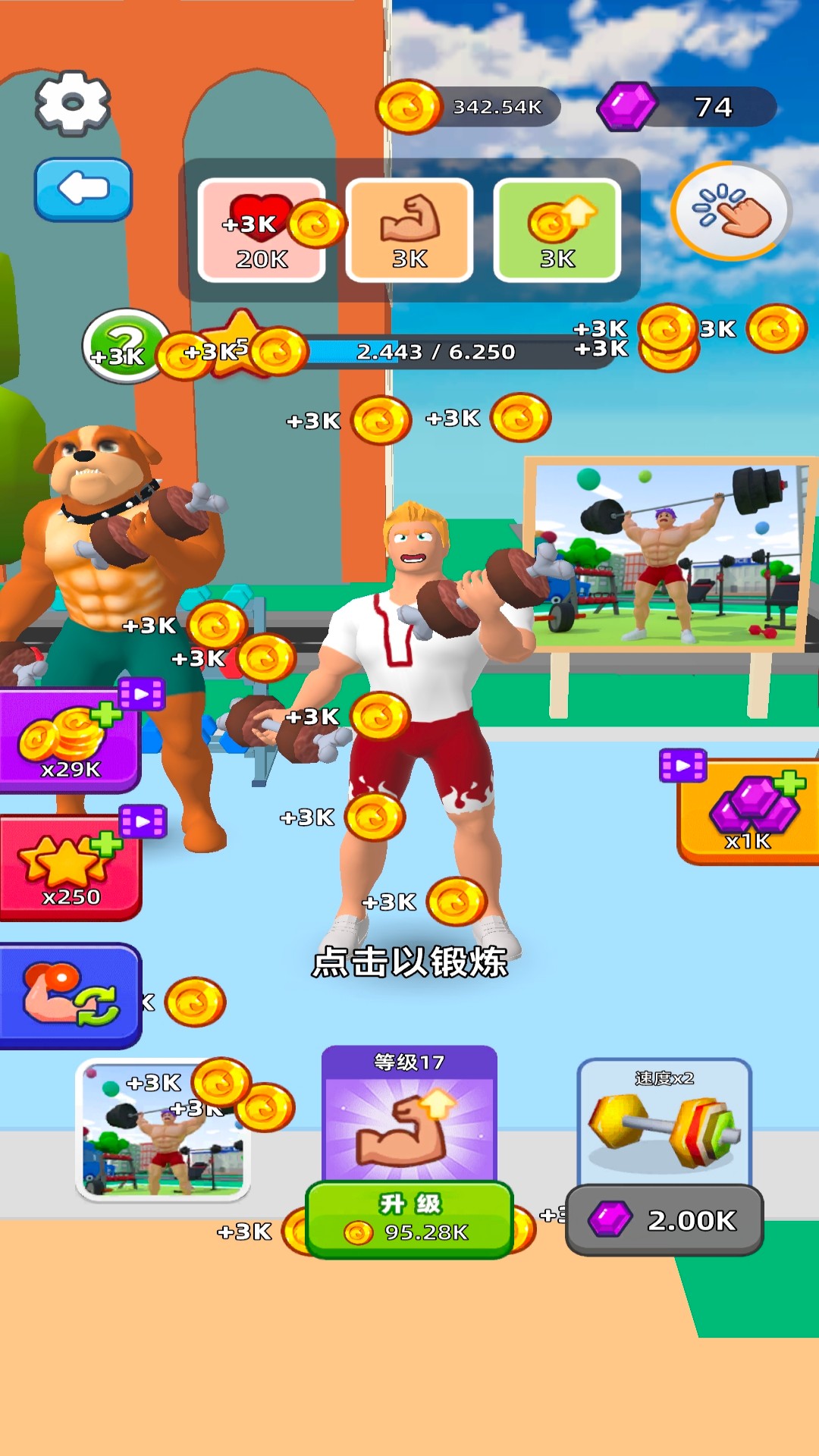Tap the round auto-tap hand button
This screenshot has width=819, height=1456.
[730, 211]
